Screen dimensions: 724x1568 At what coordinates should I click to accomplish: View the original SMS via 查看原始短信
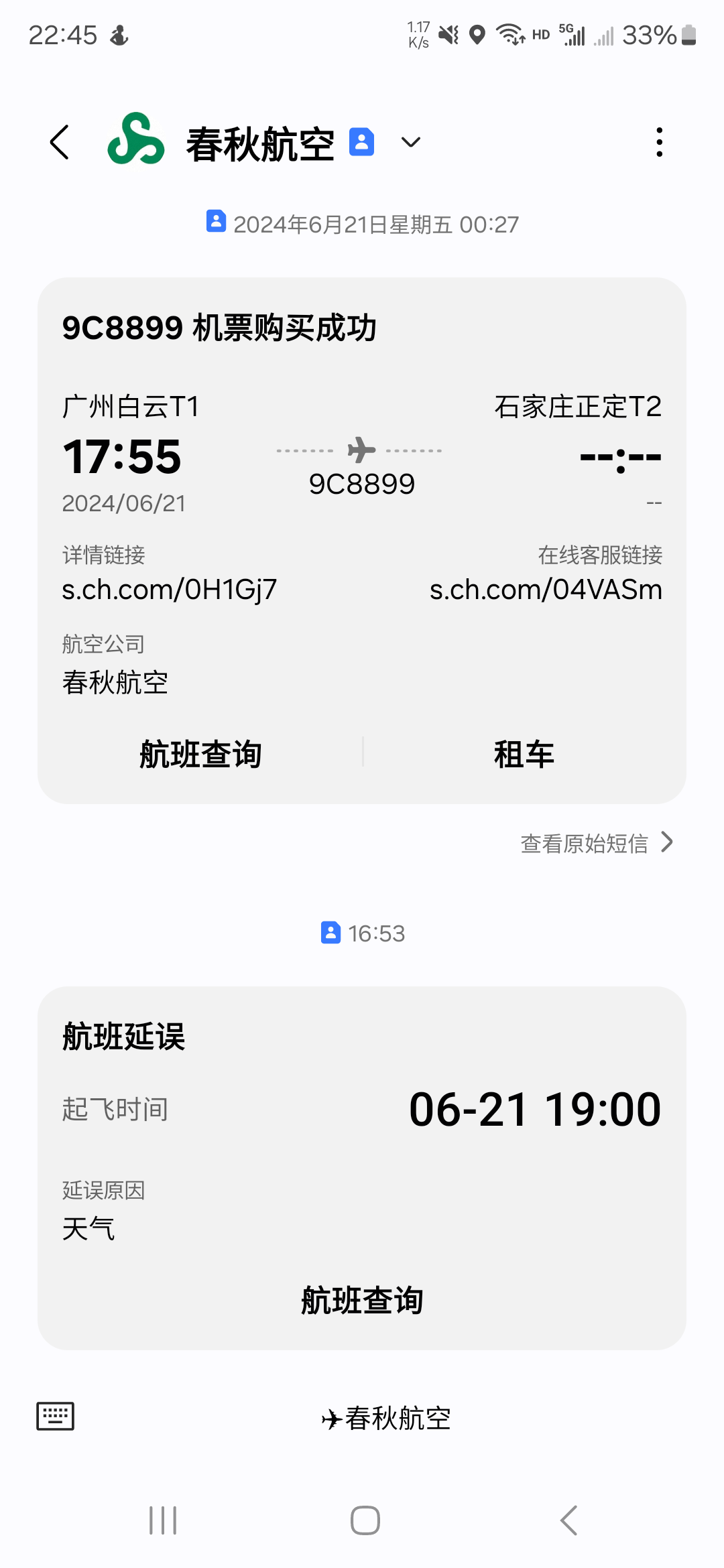[596, 843]
